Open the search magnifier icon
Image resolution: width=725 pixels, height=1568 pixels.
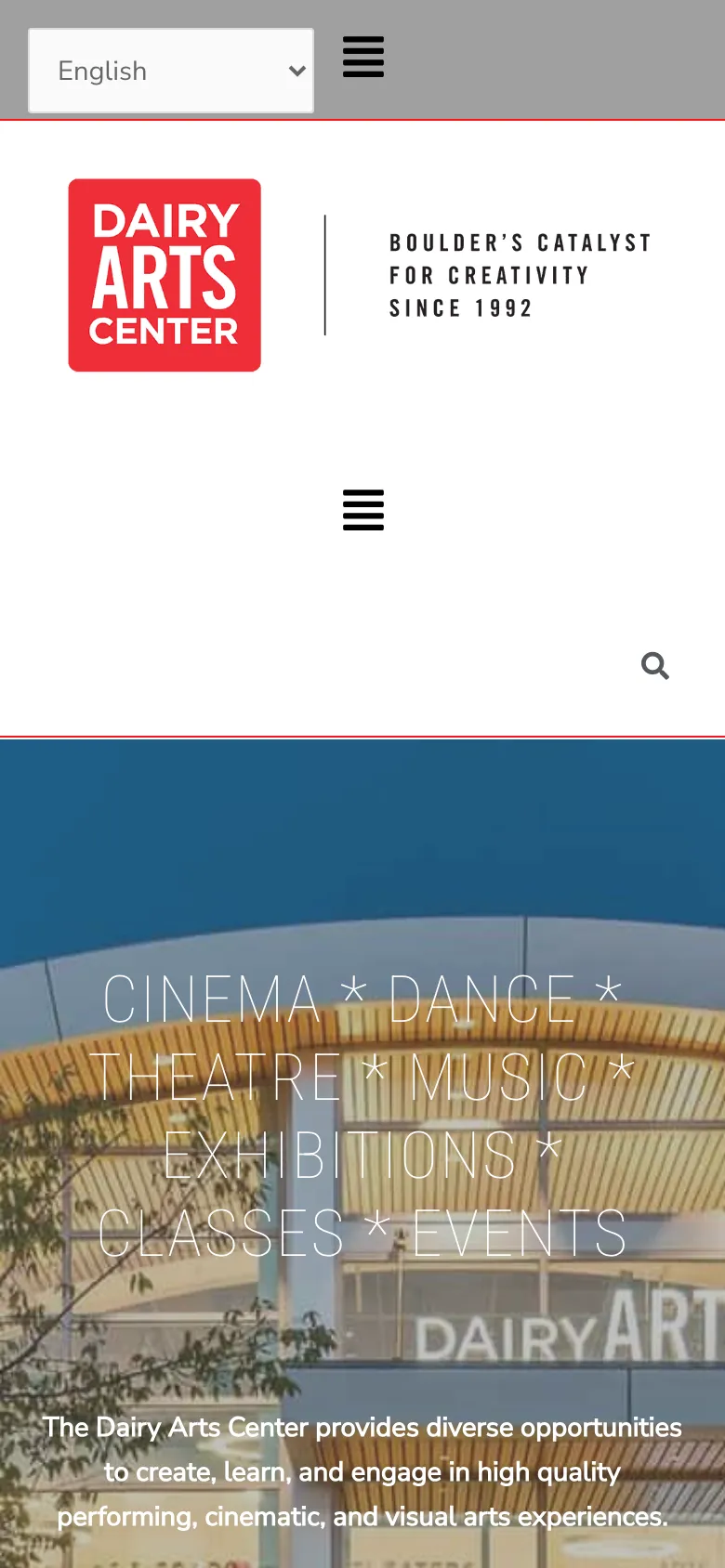[x=655, y=666]
